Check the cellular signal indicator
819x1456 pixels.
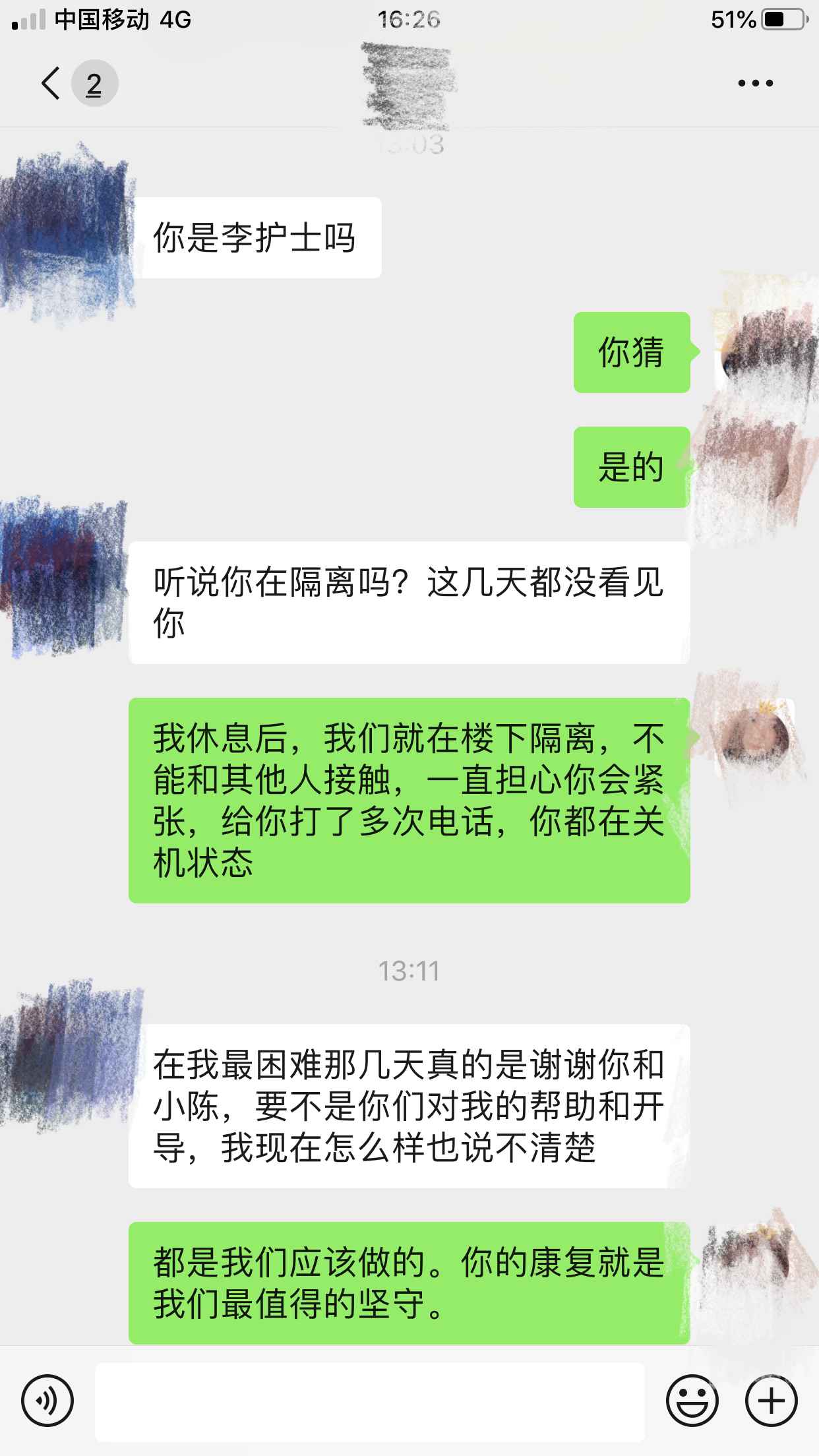click(26, 19)
